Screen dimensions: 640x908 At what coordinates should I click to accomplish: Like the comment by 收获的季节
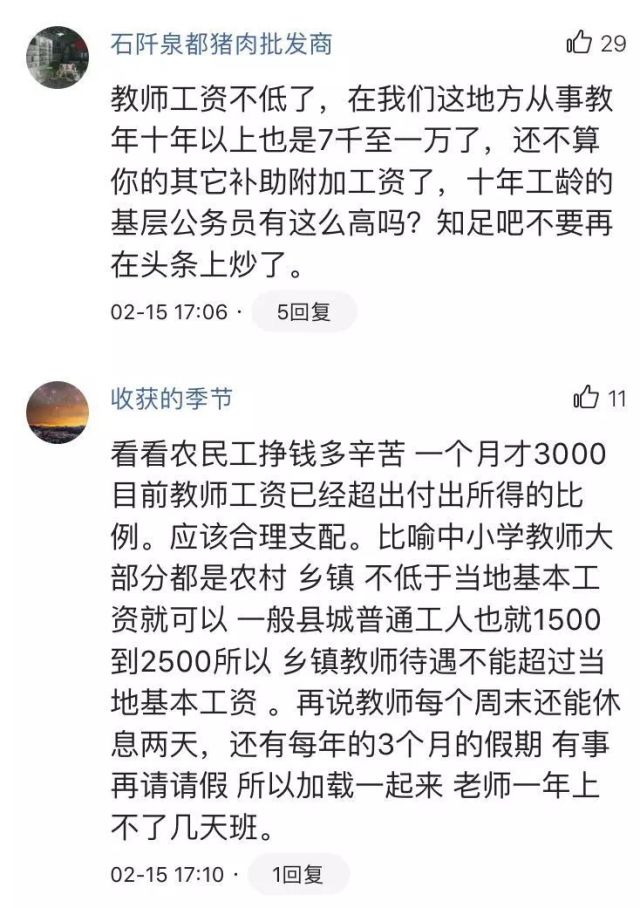pos(586,397)
